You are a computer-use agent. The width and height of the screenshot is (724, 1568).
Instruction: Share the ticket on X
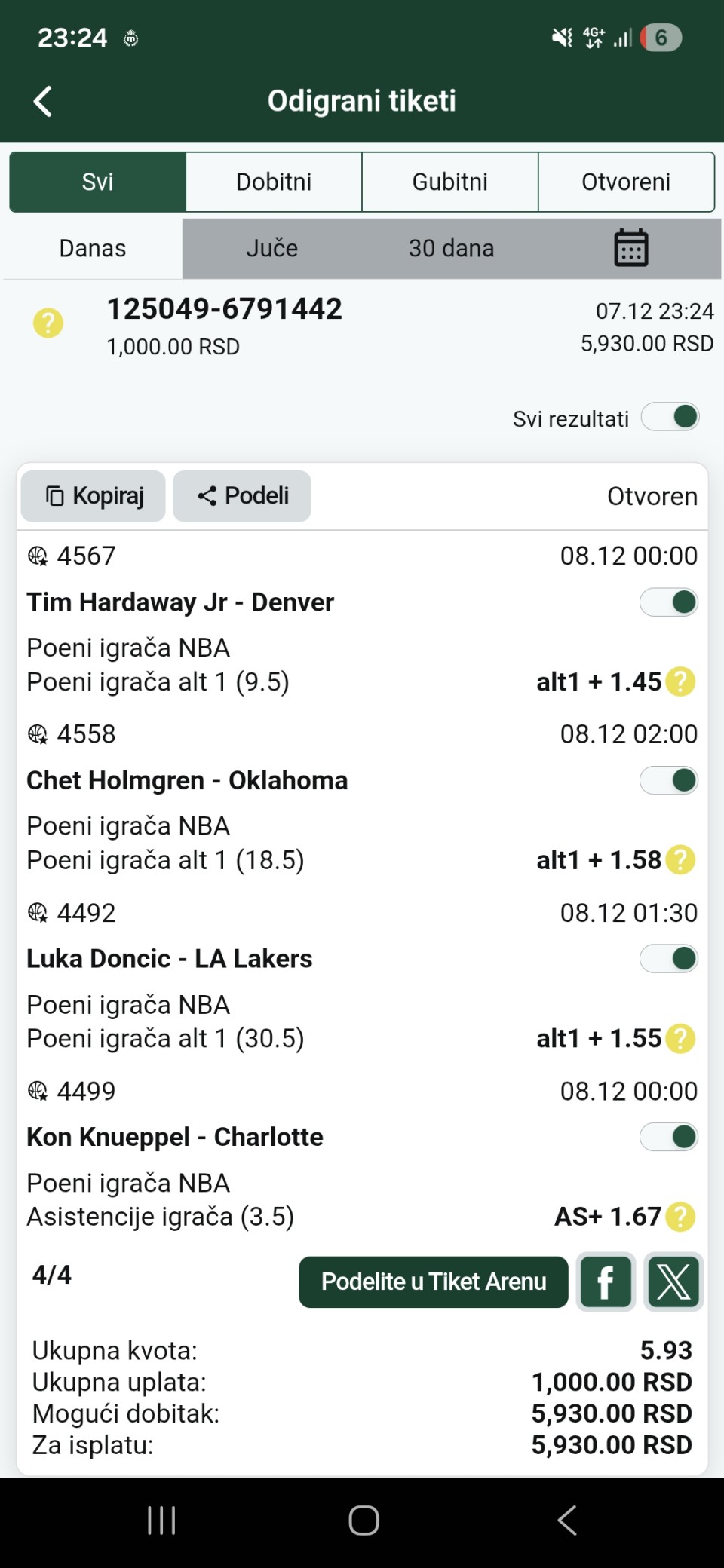coord(673,1282)
